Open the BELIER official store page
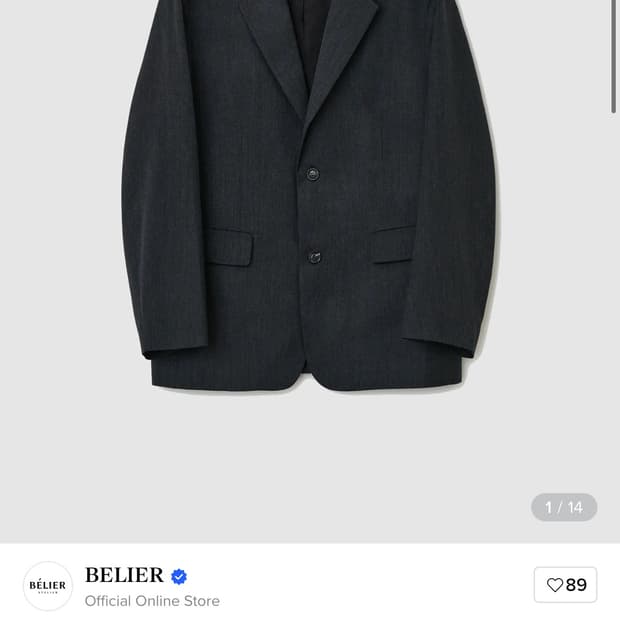Viewport: 620px width, 620px height. point(124,576)
